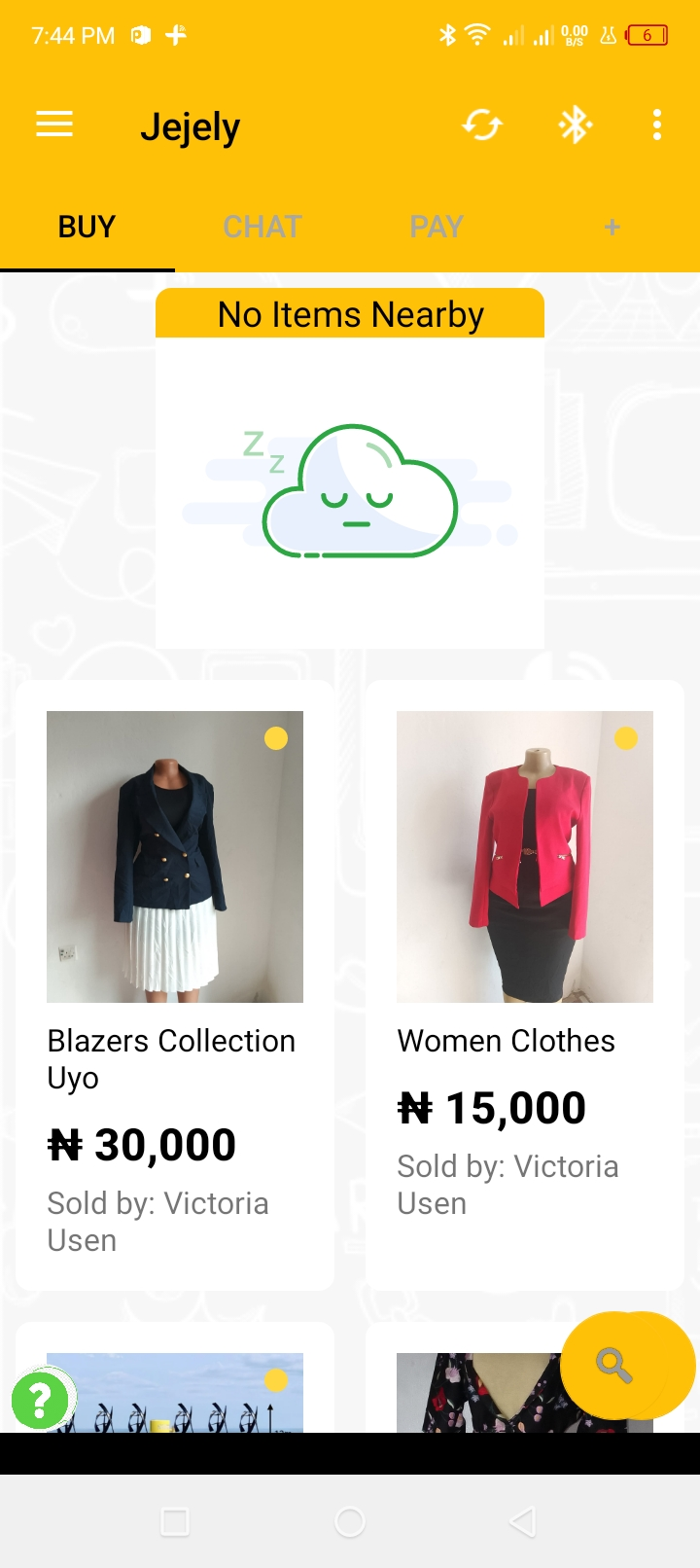Screen dimensions: 700x1568
Task: Open the navigation drawer hamburger icon
Action: pos(53,125)
